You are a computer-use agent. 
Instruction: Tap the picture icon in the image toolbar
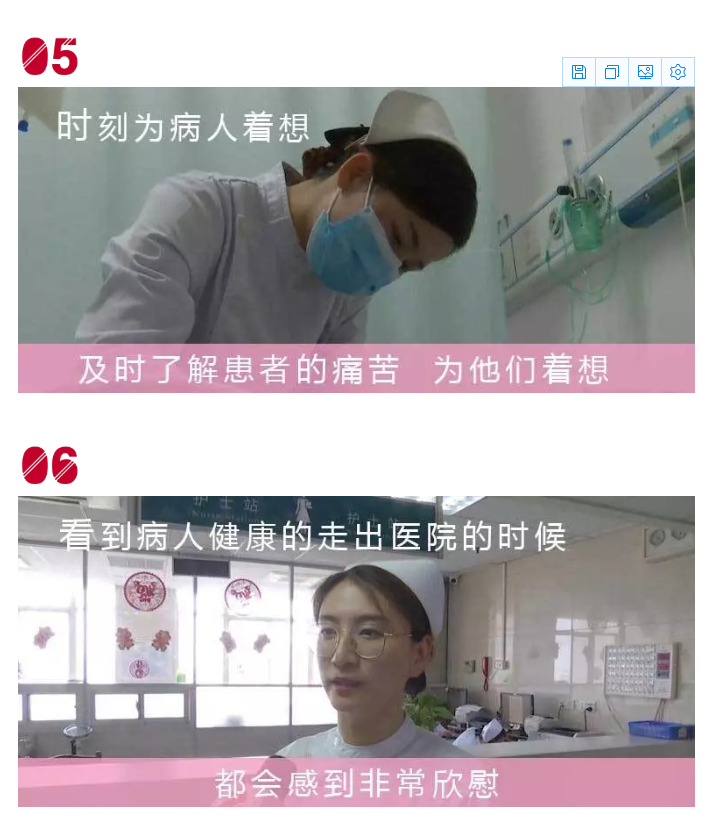pyautogui.click(x=645, y=72)
